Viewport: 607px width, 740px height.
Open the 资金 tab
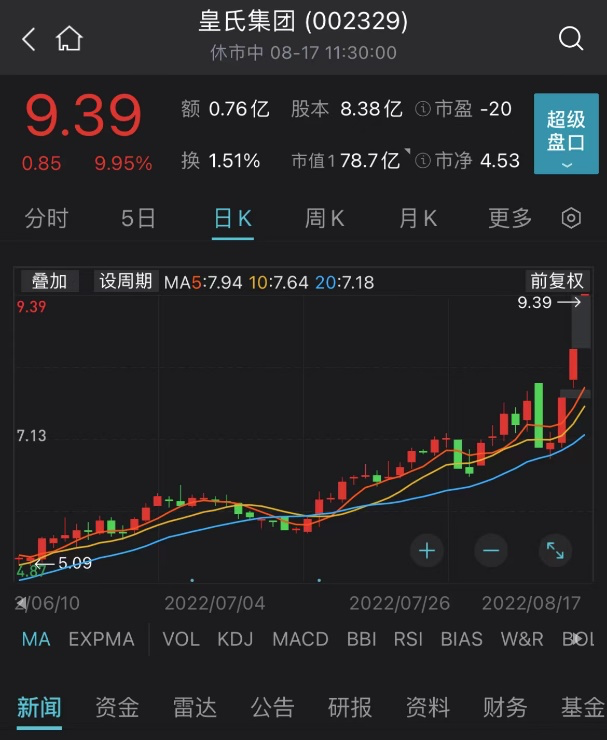[x=117, y=708]
